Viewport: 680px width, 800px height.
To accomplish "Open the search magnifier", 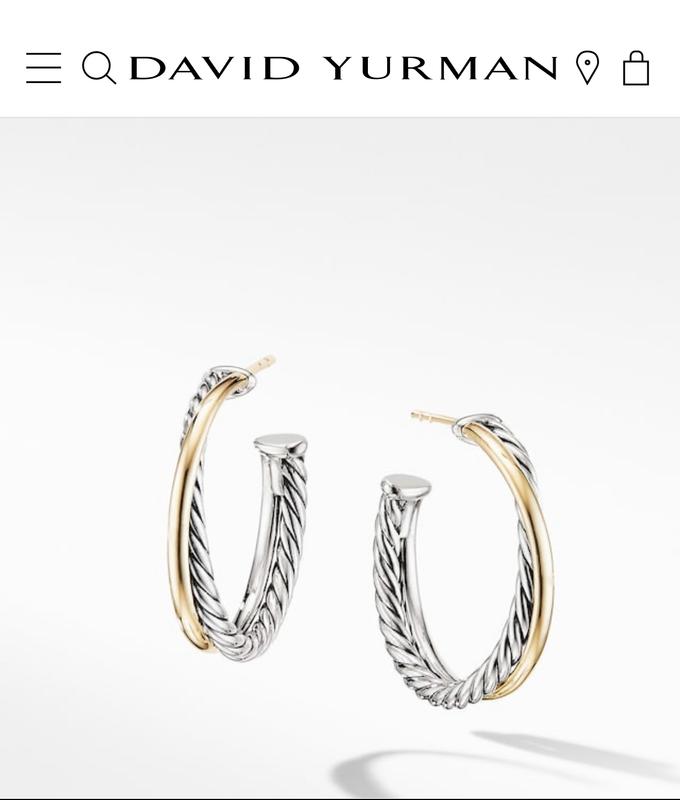I will (x=98, y=67).
